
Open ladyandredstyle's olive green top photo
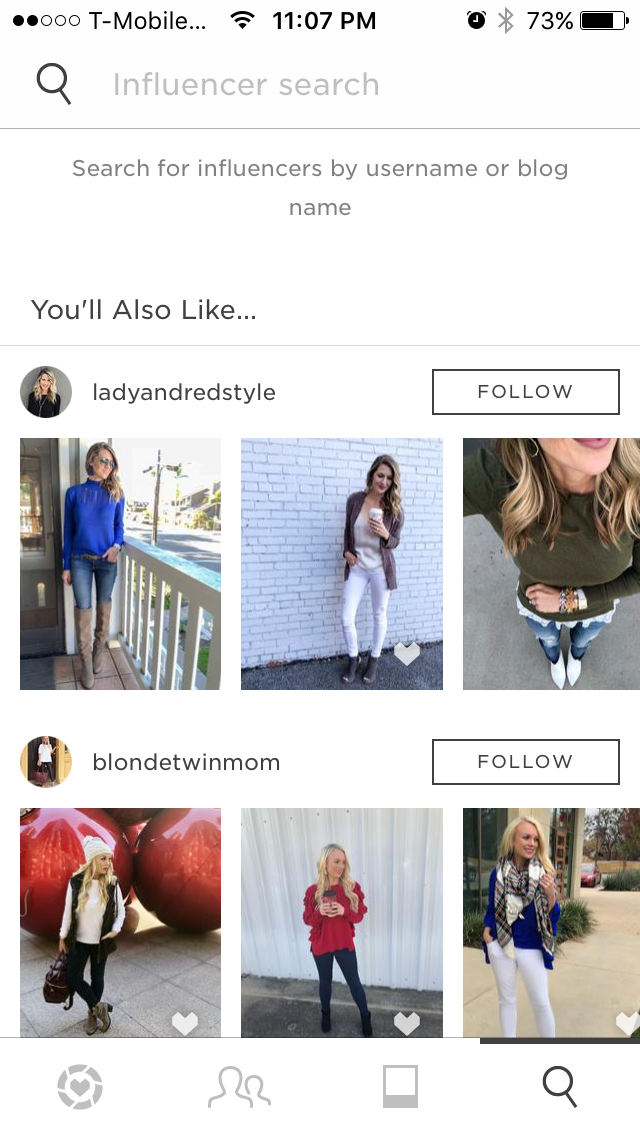(x=552, y=564)
